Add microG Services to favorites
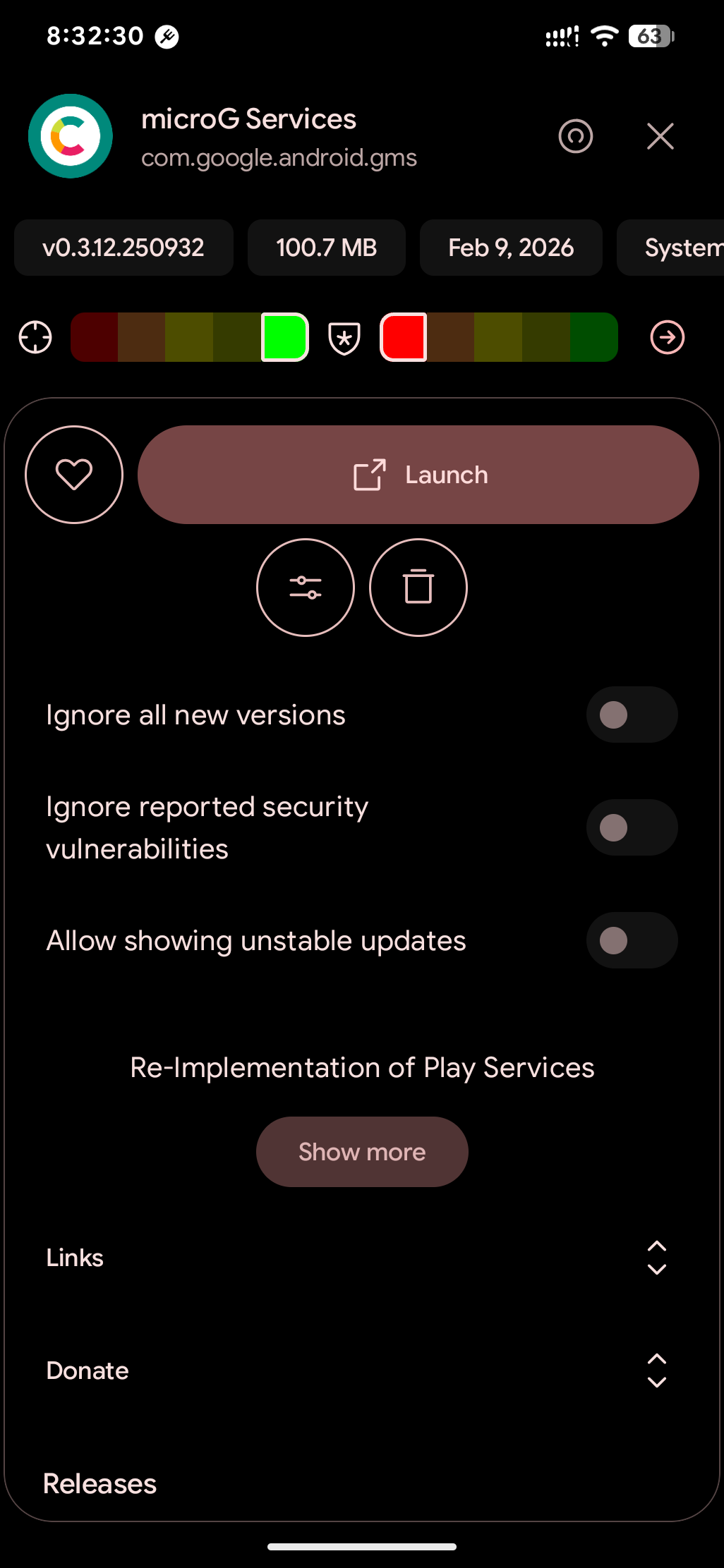Image resolution: width=724 pixels, height=1568 pixels. [74, 475]
